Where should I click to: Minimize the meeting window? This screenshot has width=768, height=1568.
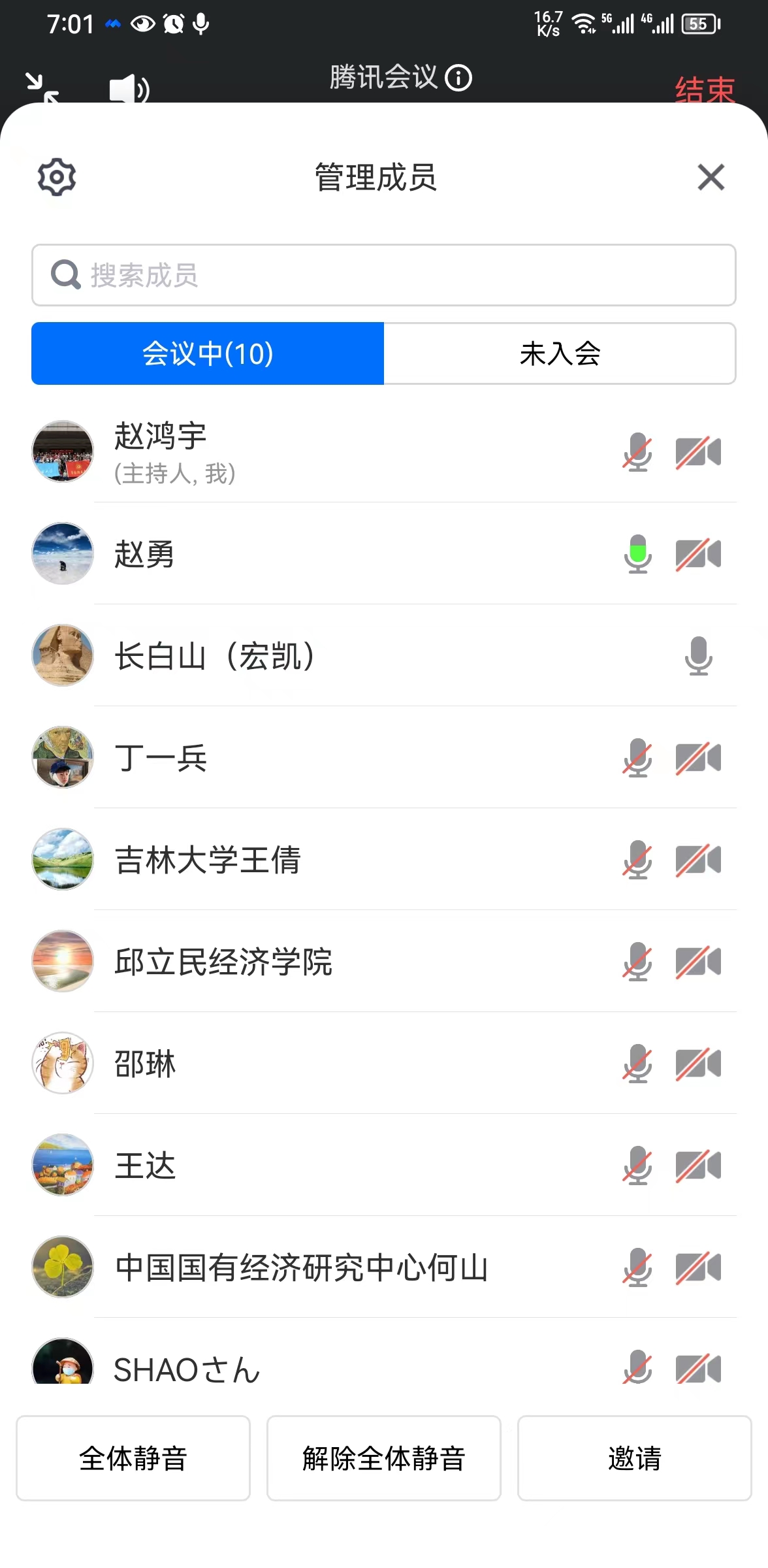point(40,88)
